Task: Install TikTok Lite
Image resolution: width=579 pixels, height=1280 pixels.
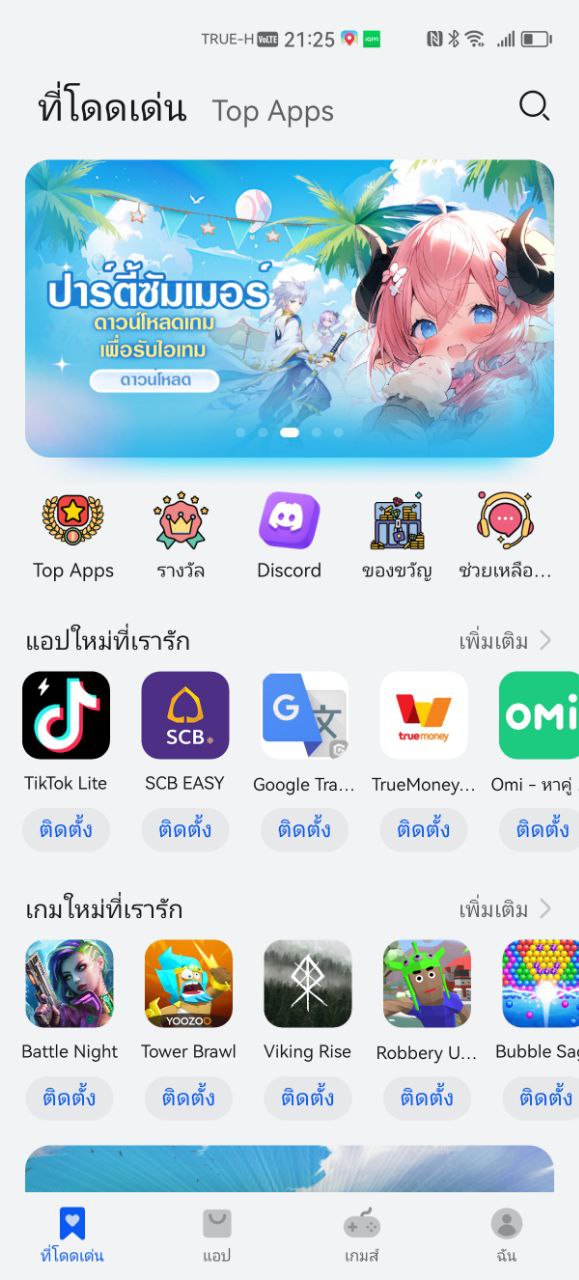Action: (66, 829)
